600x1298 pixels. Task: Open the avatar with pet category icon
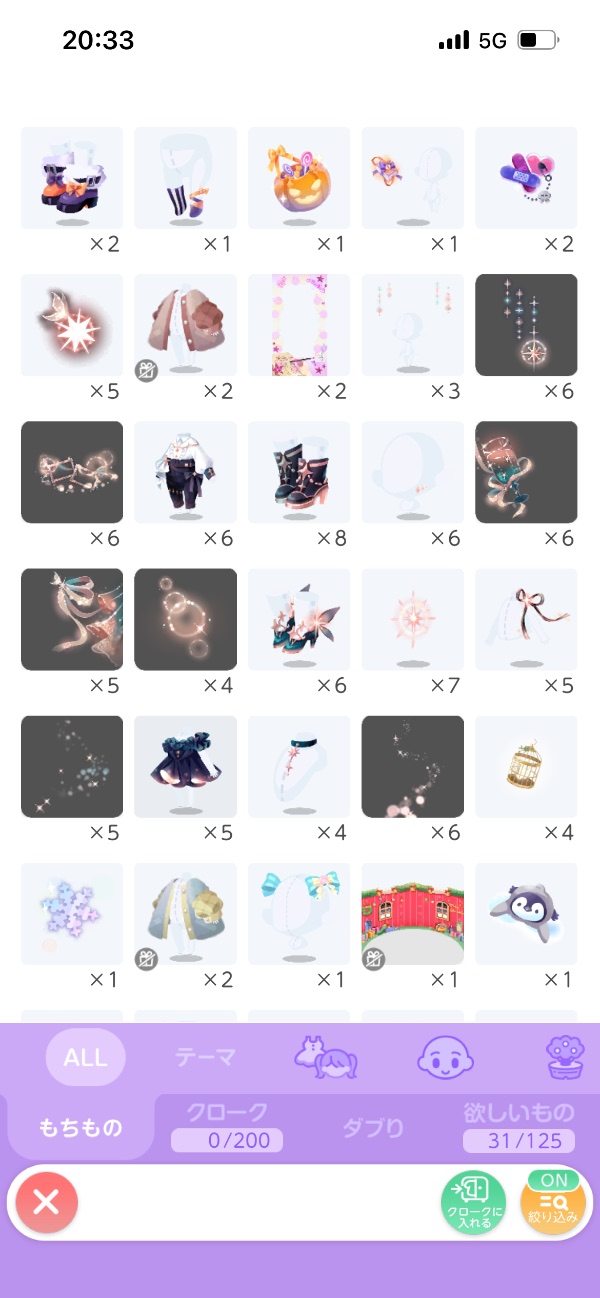(x=325, y=1057)
